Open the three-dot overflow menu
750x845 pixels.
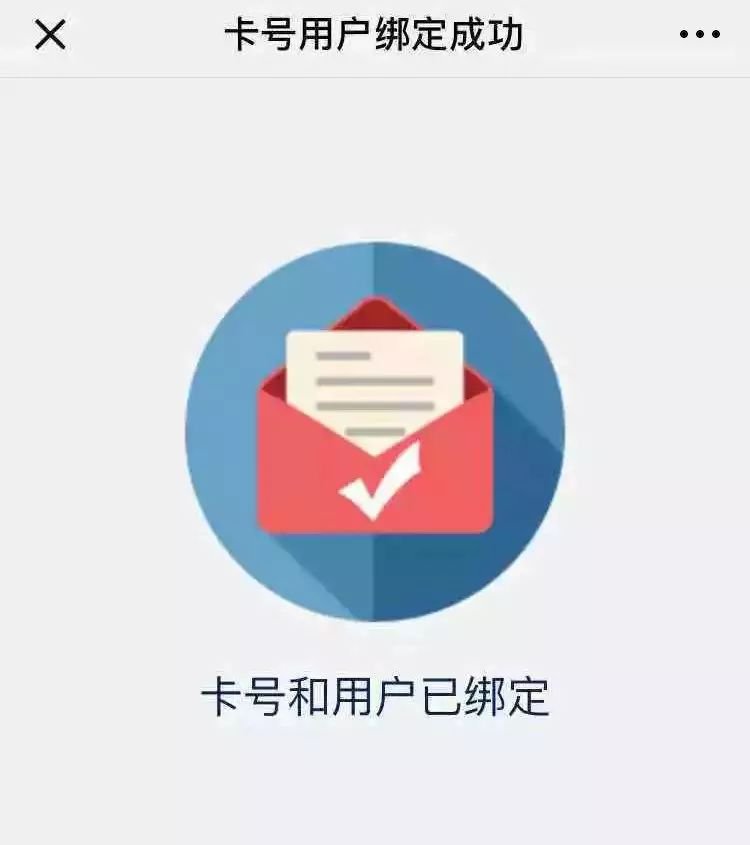point(699,35)
